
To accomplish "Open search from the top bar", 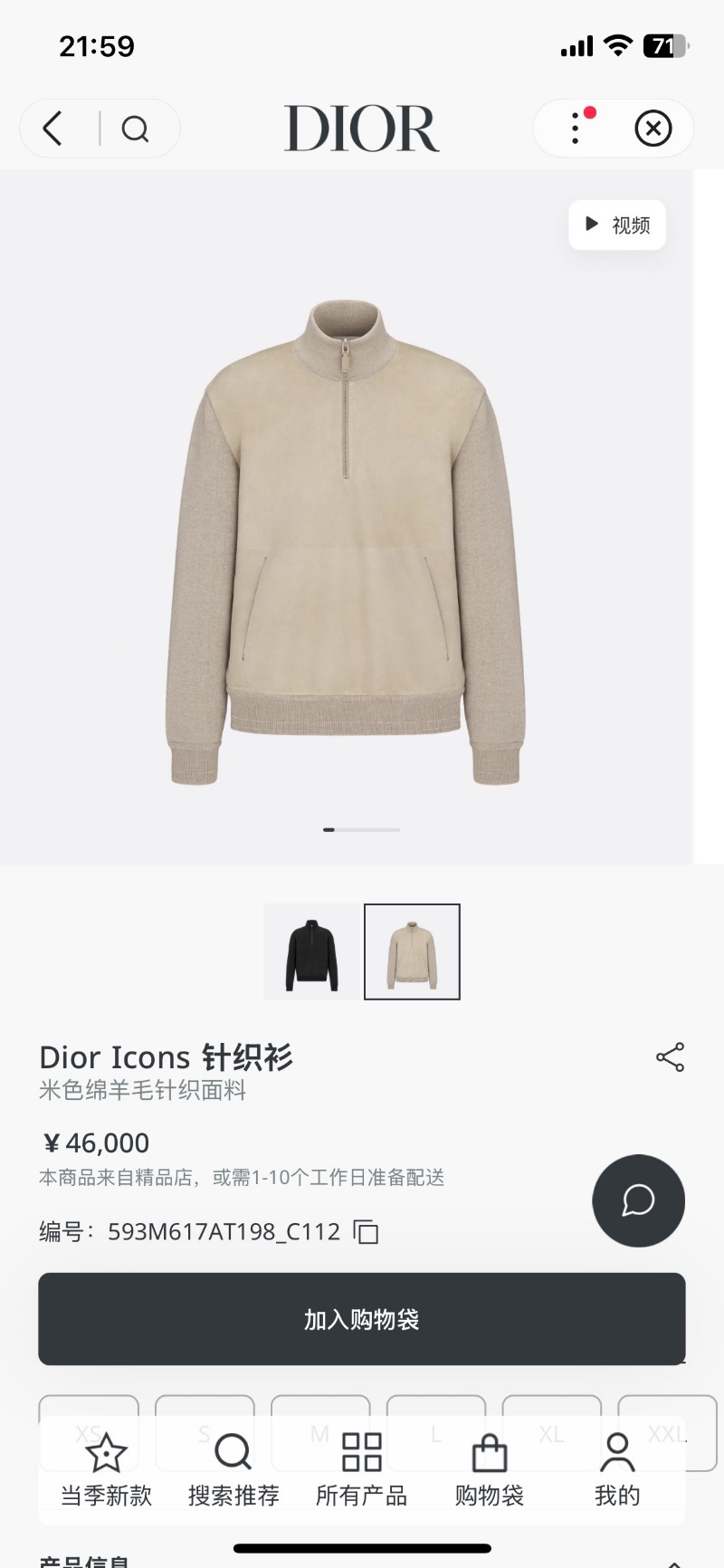I will (136, 129).
